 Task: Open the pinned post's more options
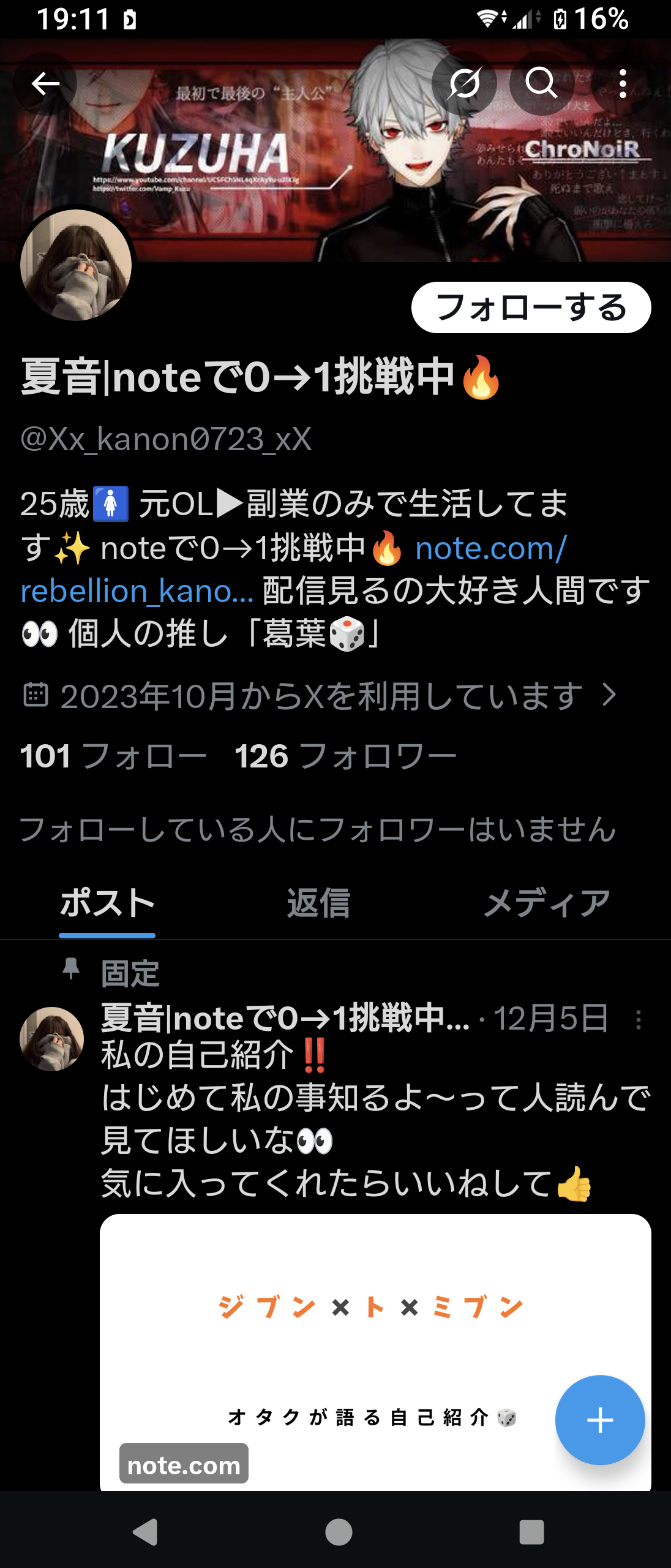tap(639, 1020)
